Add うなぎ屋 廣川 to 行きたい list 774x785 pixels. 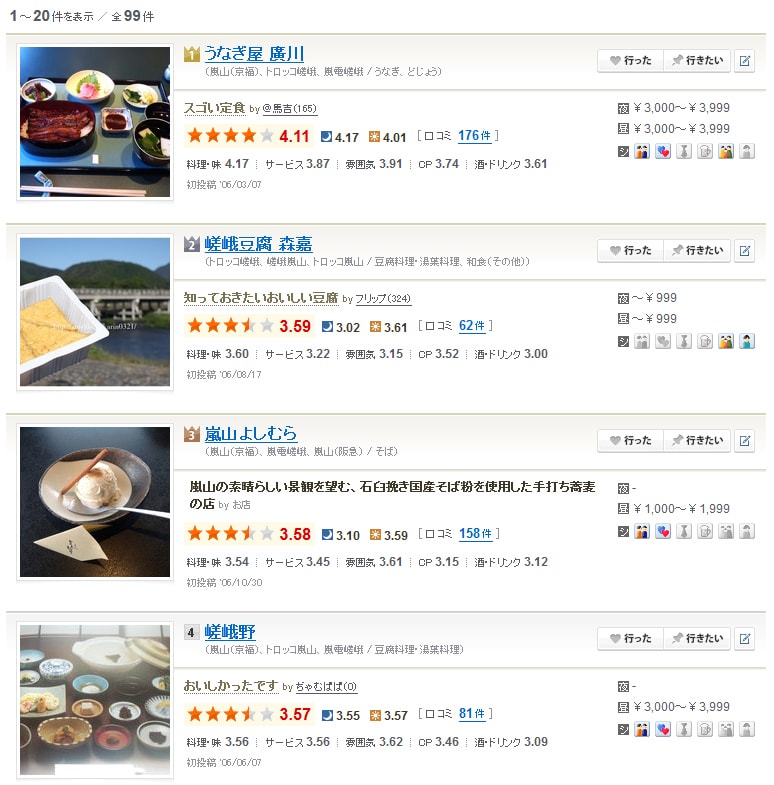[x=696, y=61]
